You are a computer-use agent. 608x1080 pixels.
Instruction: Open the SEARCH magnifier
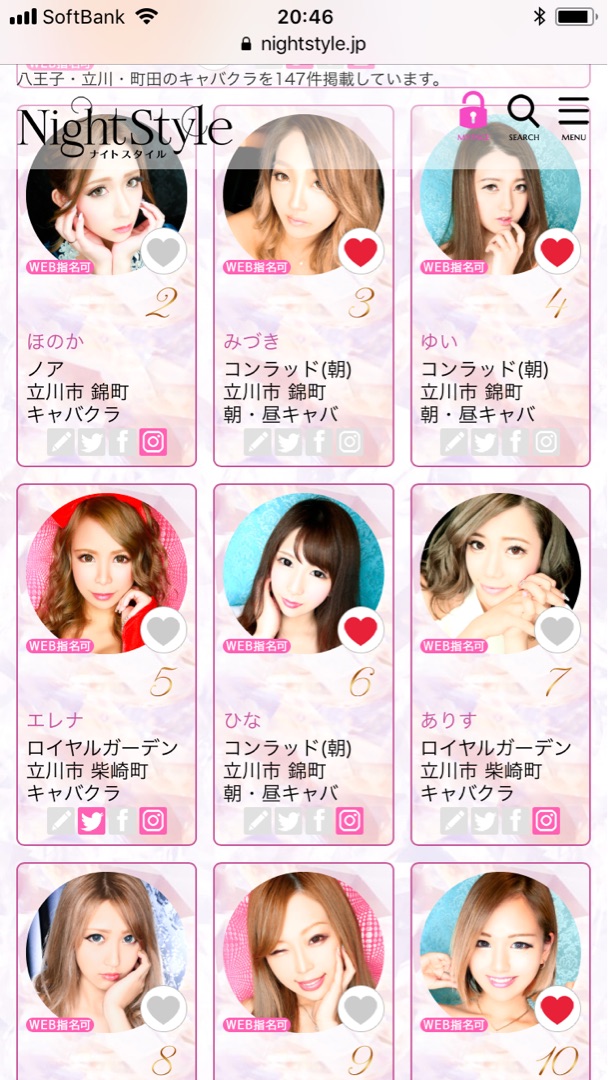(523, 115)
